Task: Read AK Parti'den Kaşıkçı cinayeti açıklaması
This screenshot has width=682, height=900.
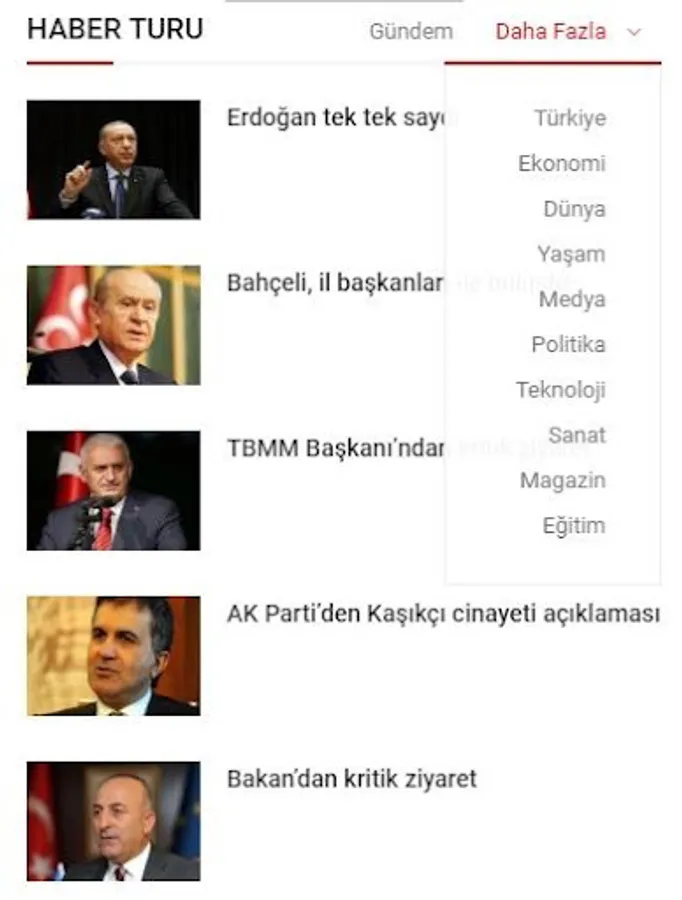Action: pos(443,614)
